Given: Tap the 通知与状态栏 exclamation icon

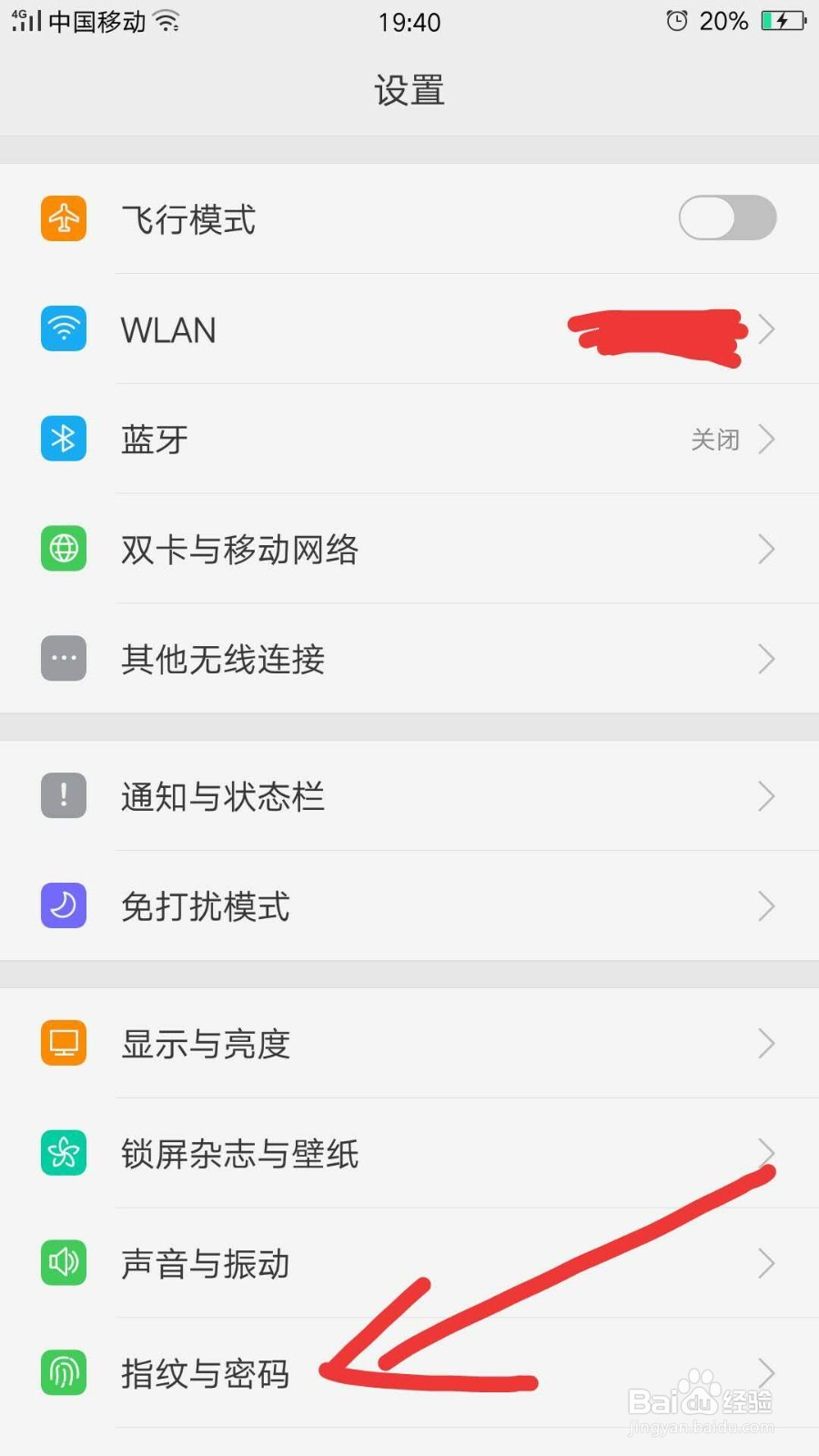Looking at the screenshot, I should pos(62,795).
